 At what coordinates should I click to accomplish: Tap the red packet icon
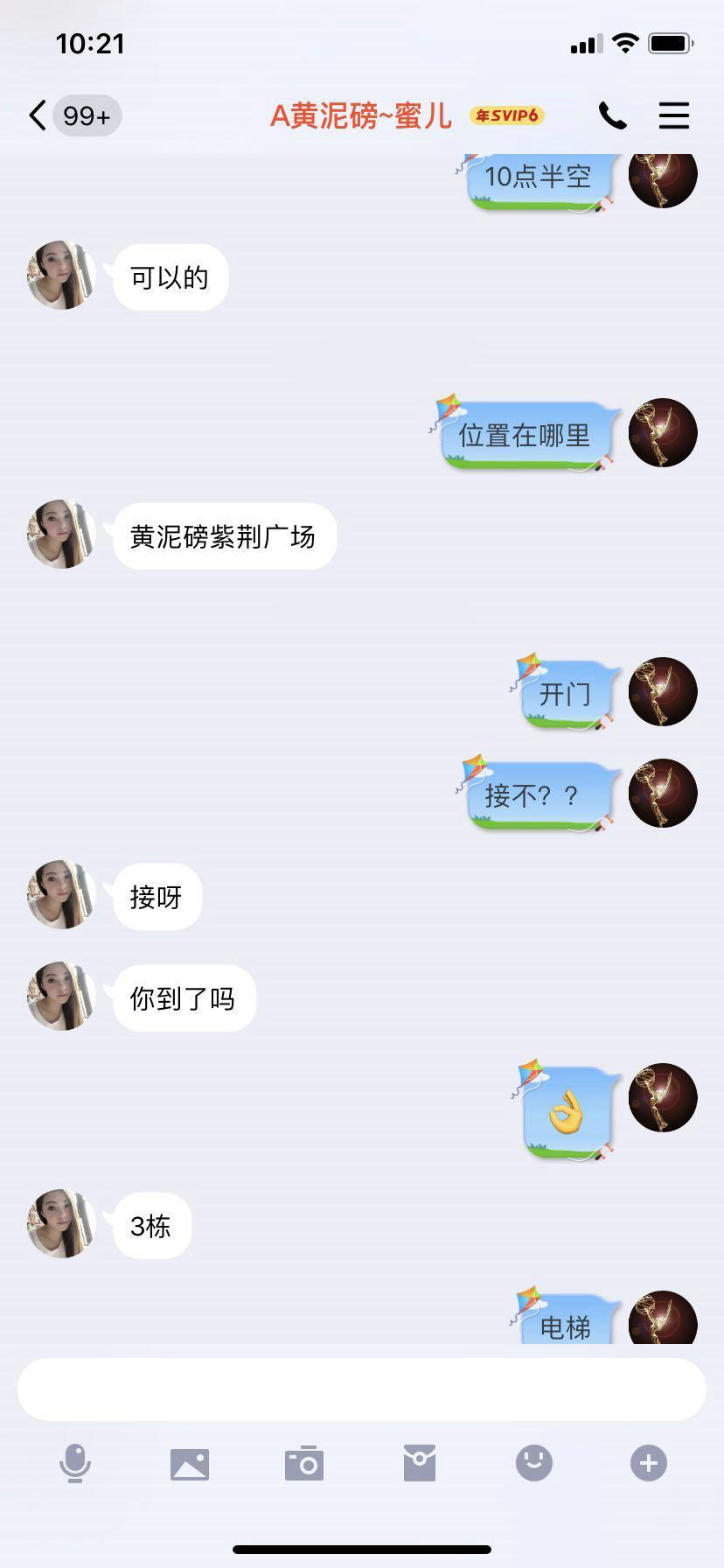420,1462
